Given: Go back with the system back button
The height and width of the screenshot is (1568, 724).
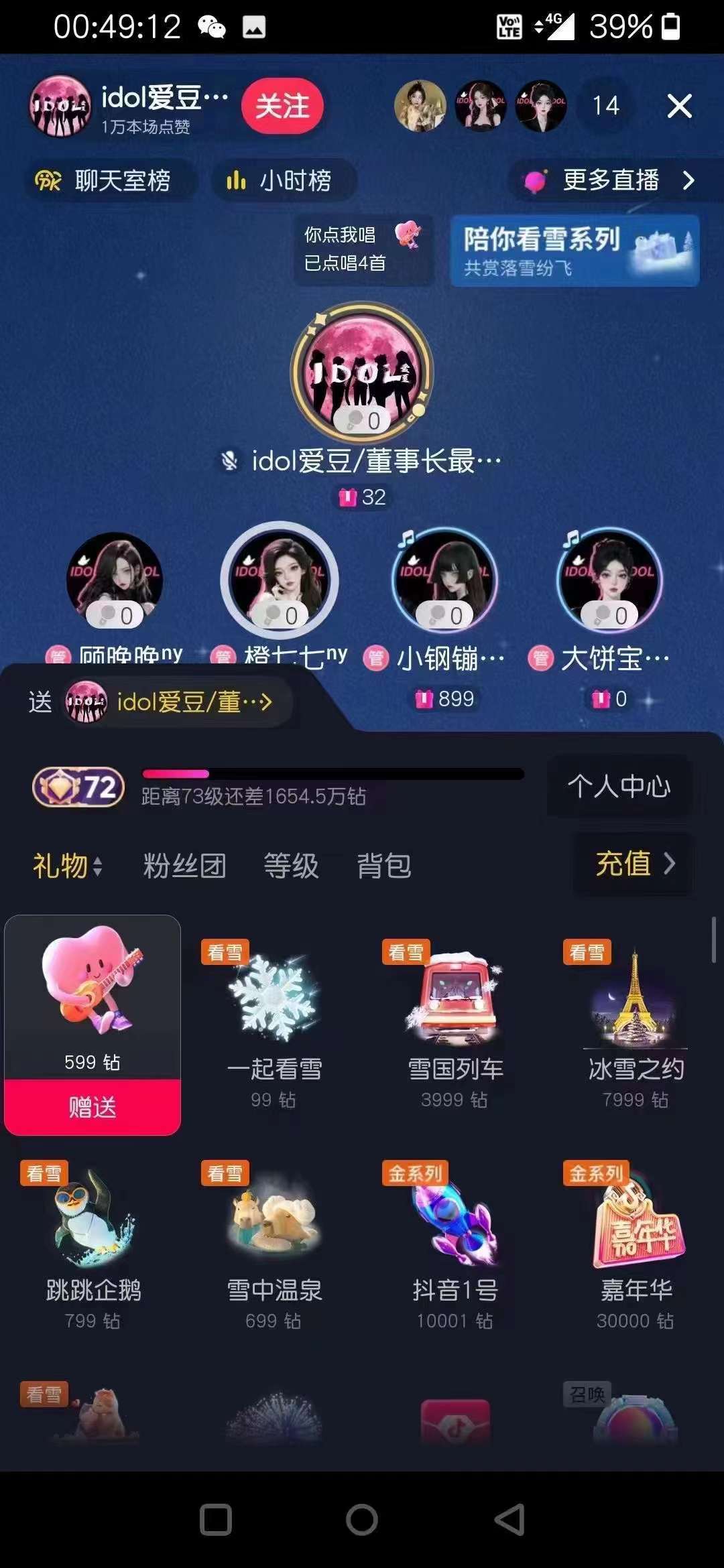Looking at the screenshot, I should 509,1519.
